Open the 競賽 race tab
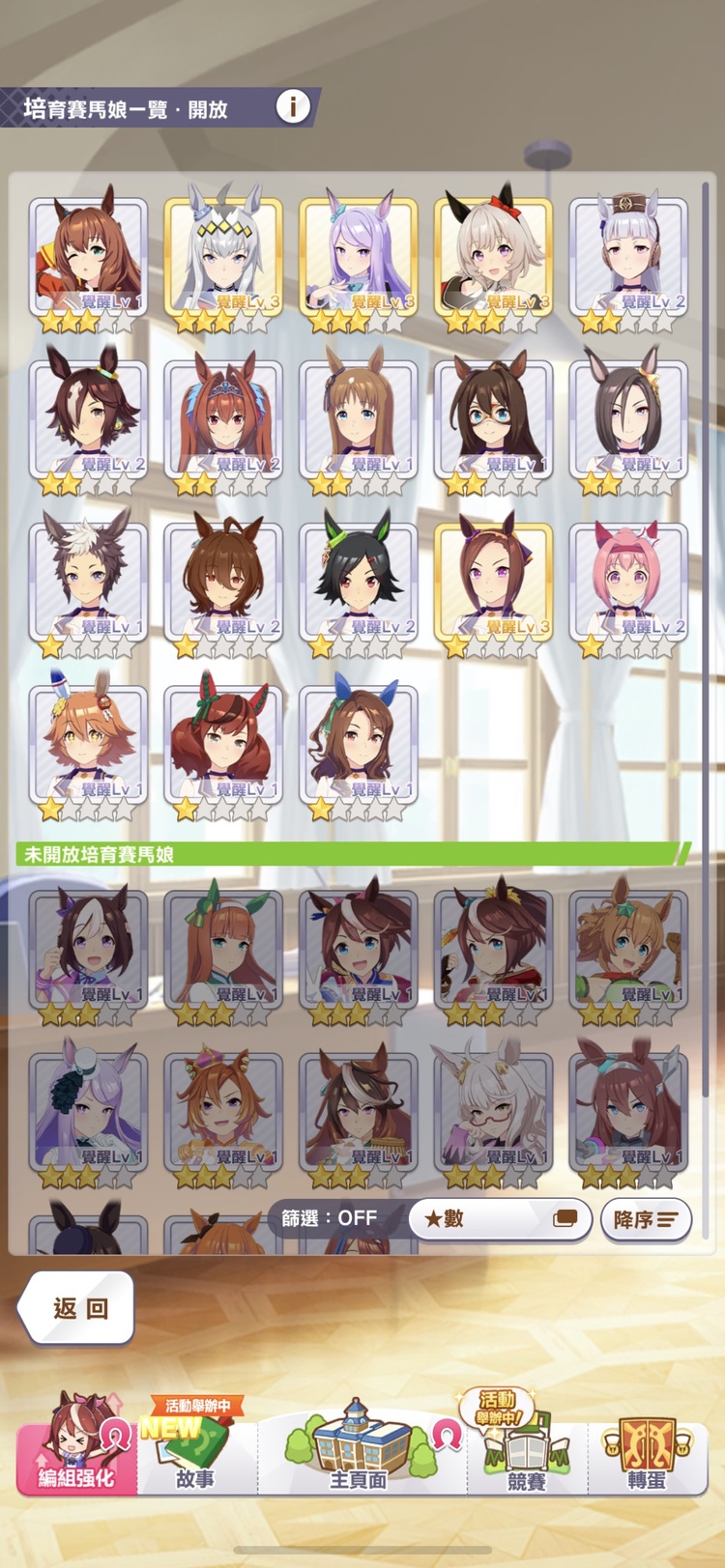The width and height of the screenshot is (725, 1568). [x=527, y=1453]
